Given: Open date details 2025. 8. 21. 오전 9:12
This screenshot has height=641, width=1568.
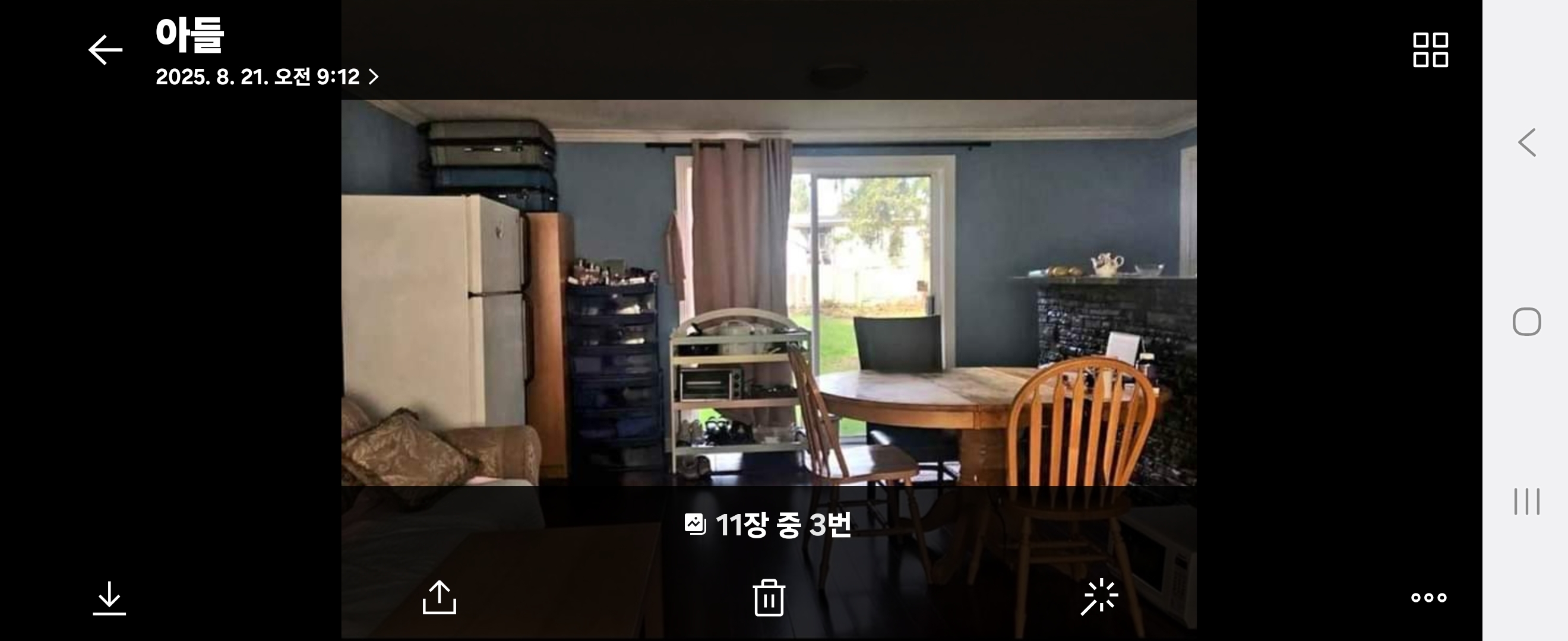Looking at the screenshot, I should pyautogui.click(x=267, y=77).
